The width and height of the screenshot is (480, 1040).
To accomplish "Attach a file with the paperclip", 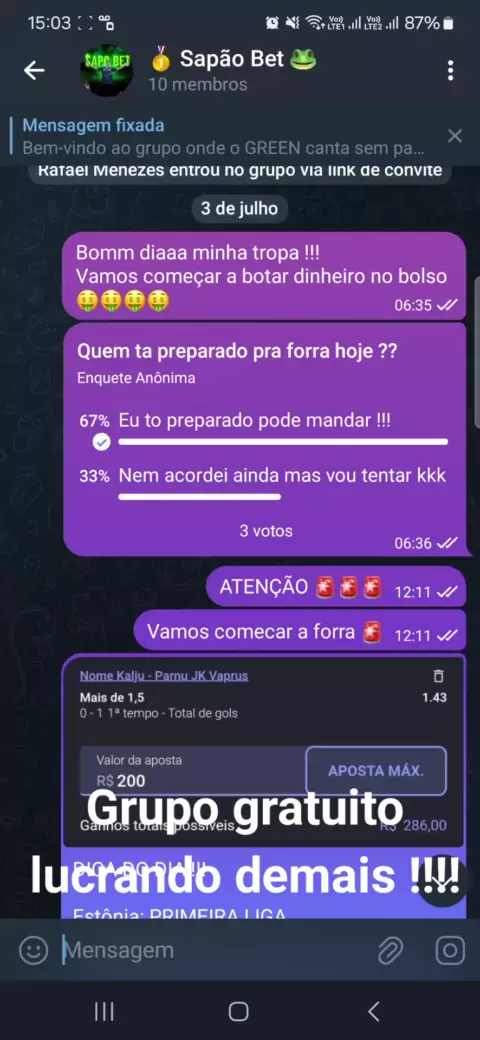I will point(390,950).
